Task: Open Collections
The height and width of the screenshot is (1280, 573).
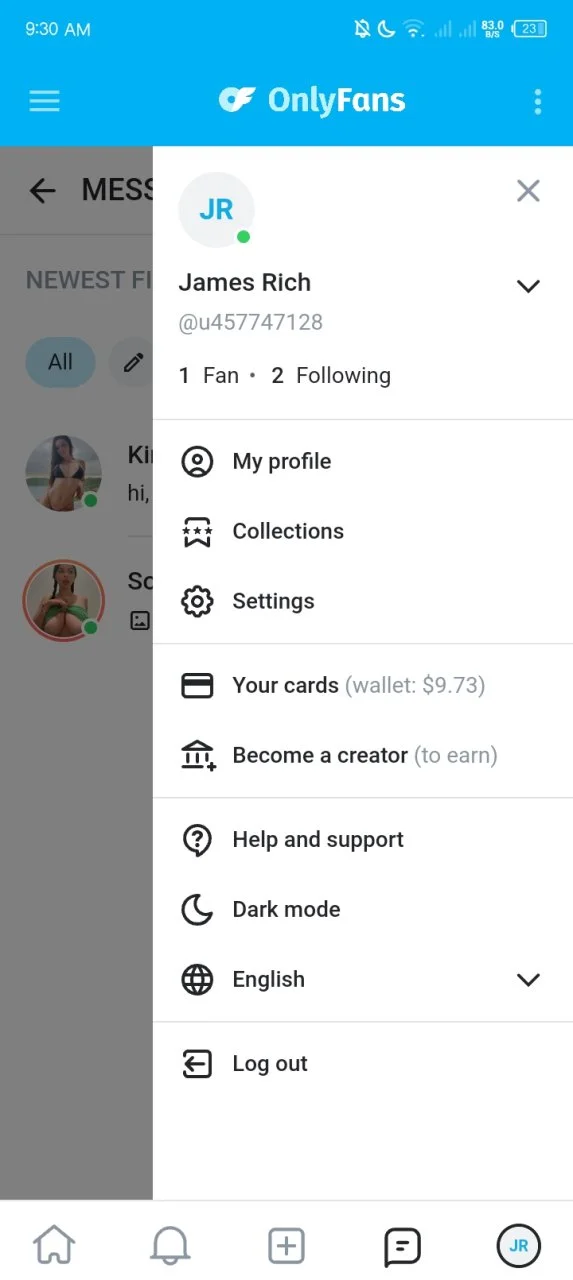Action: [x=362, y=532]
